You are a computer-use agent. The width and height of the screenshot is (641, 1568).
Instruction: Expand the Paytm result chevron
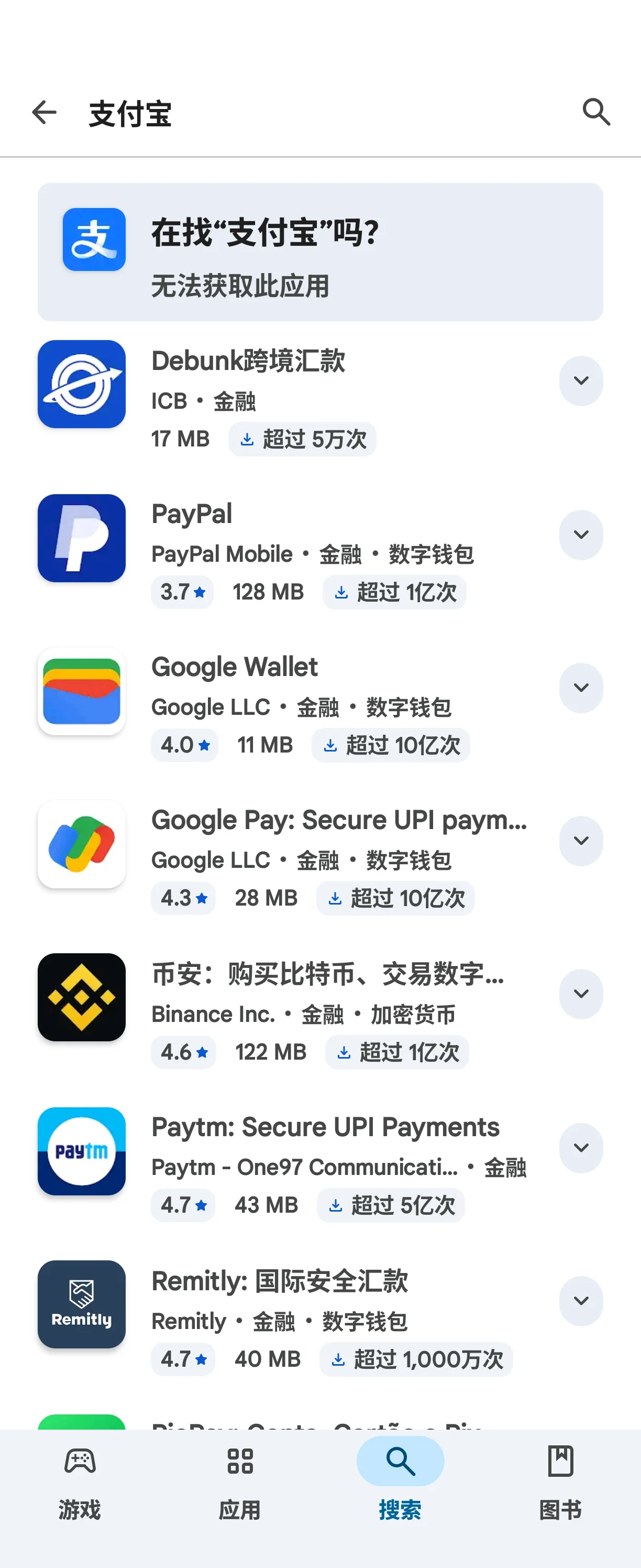click(x=581, y=1148)
